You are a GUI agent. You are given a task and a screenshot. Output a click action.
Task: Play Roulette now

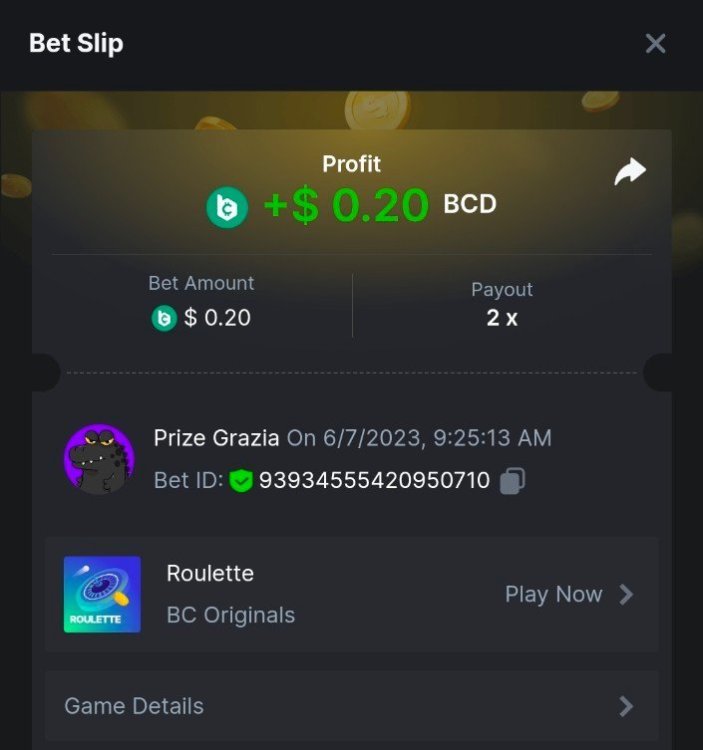pos(568,594)
